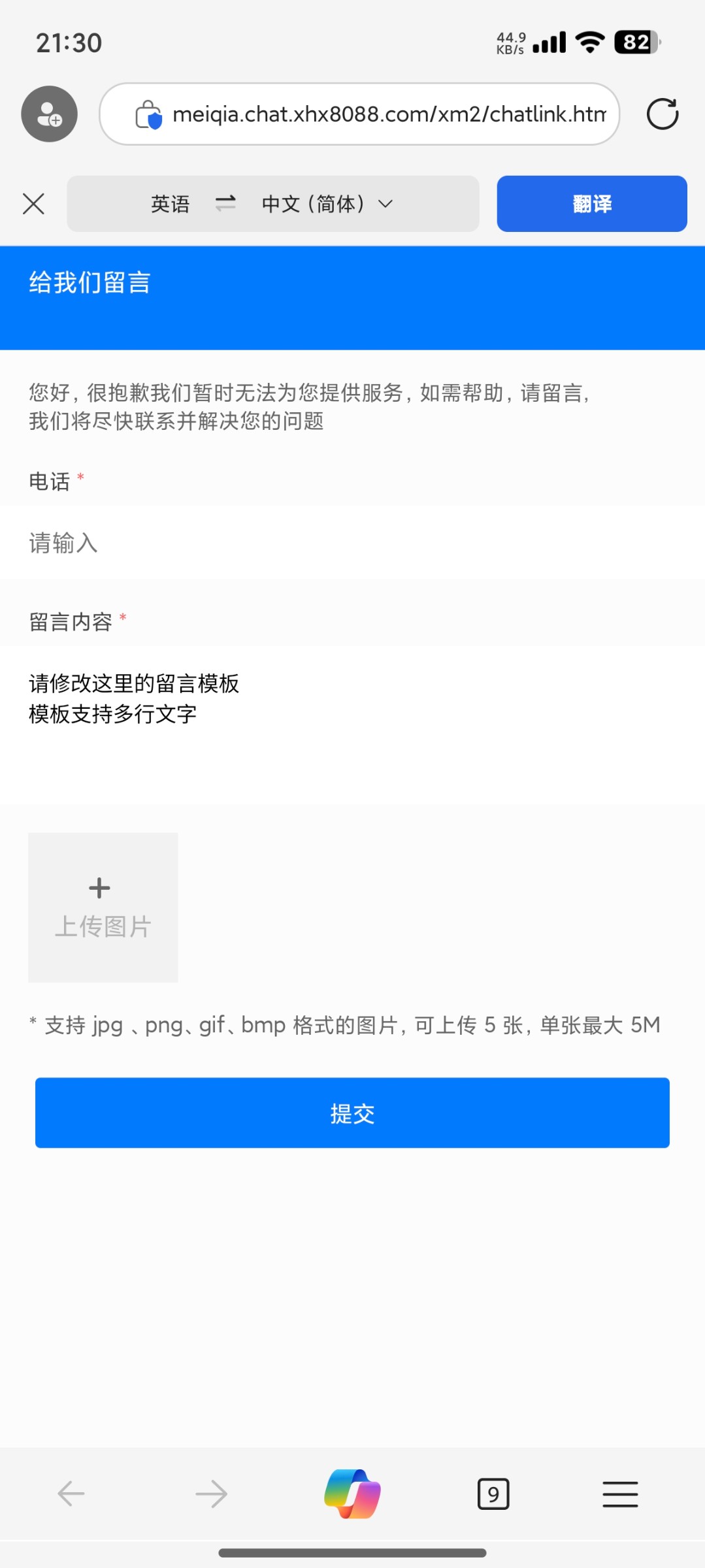Open the tabs switcher showing 9
This screenshot has height=1568, width=705.
point(493,1494)
